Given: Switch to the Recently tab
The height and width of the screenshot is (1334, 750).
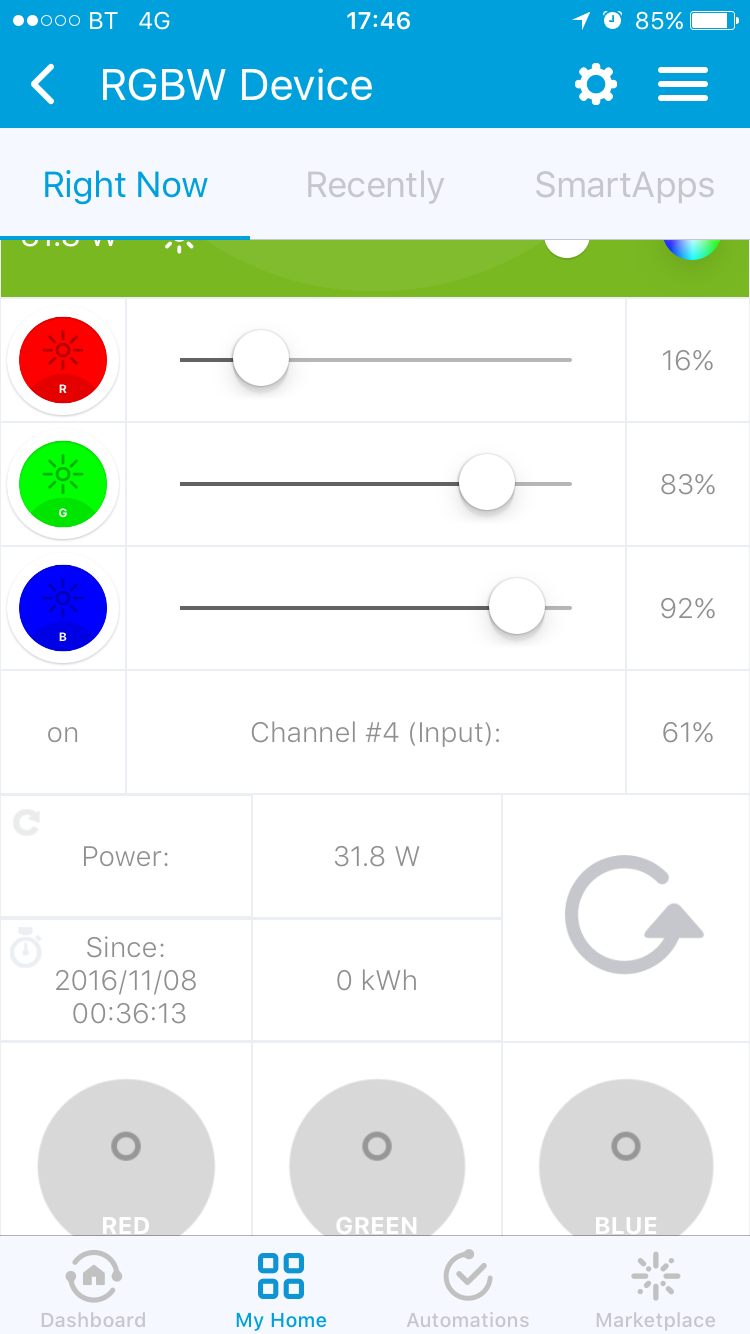Looking at the screenshot, I should [375, 185].
